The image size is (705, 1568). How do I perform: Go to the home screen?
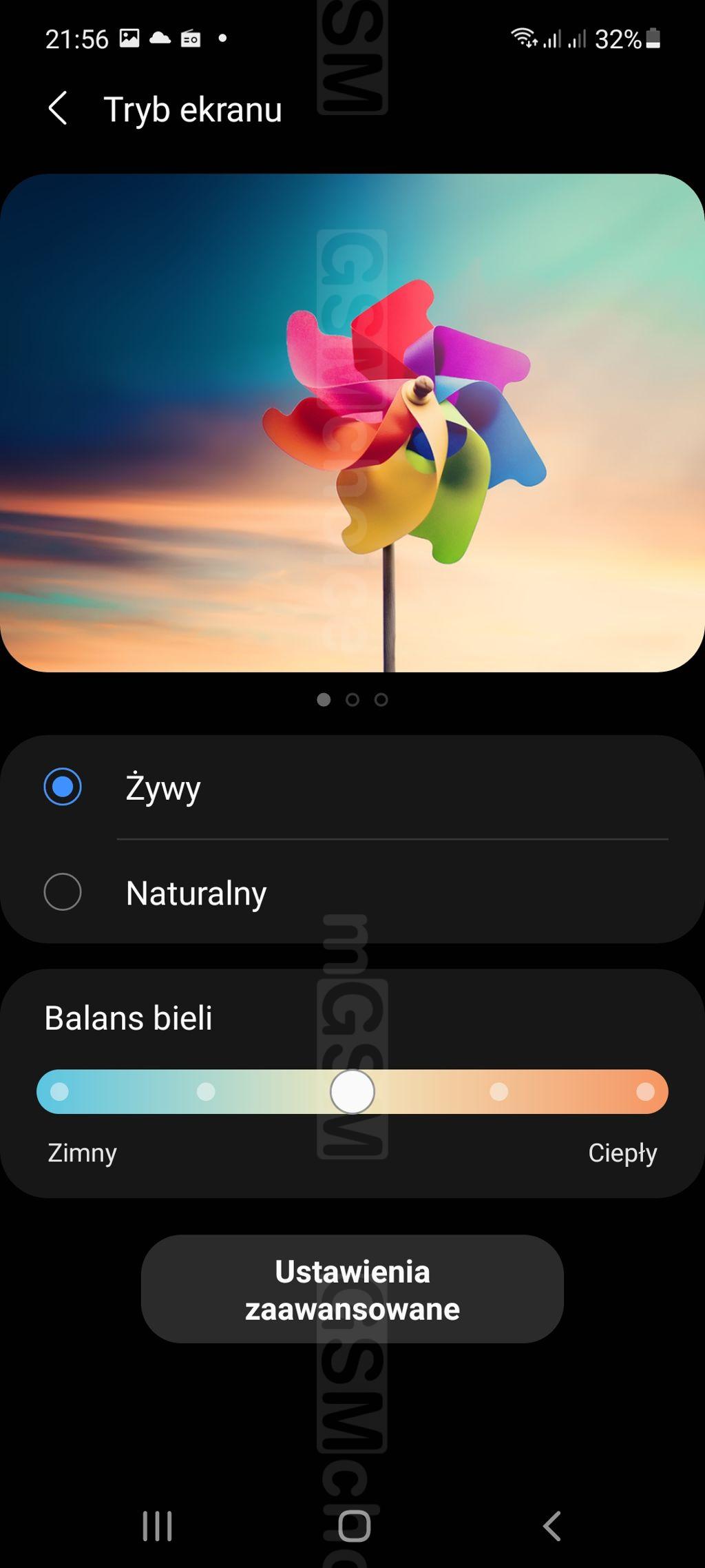[354, 1526]
